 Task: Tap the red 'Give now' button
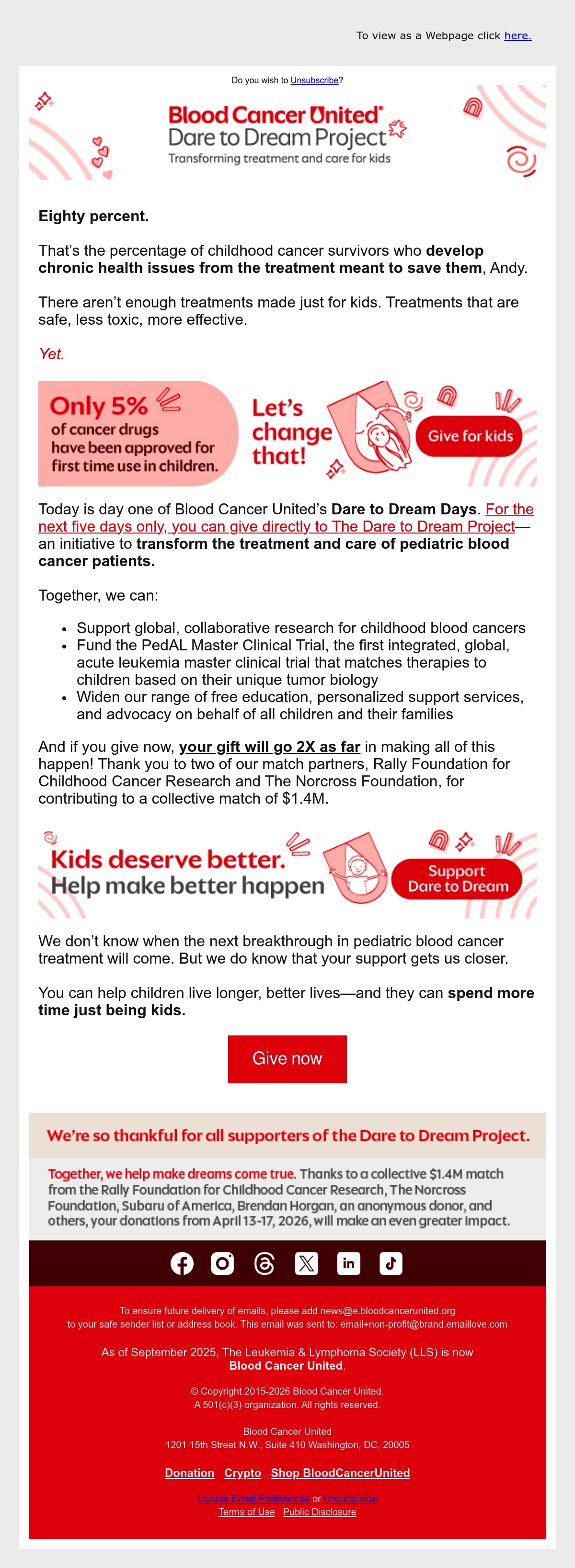(x=287, y=1058)
